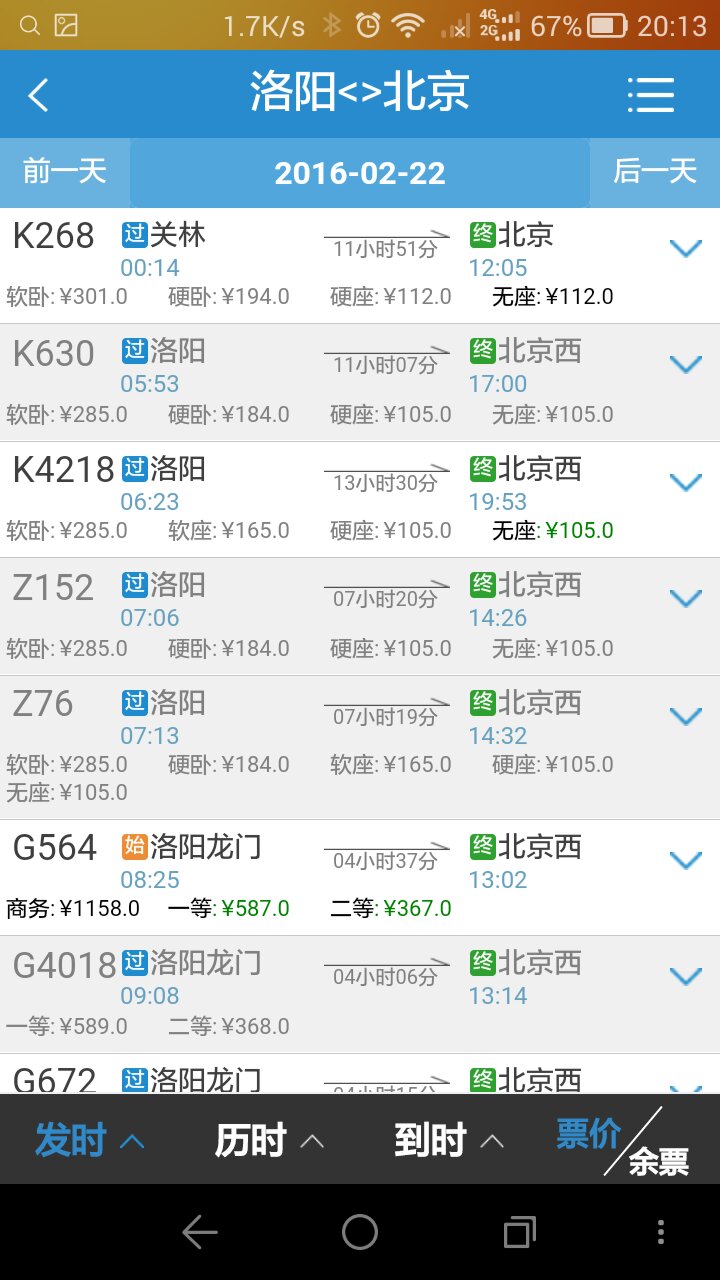Expand details for train K268
The image size is (720, 1280).
[686, 248]
